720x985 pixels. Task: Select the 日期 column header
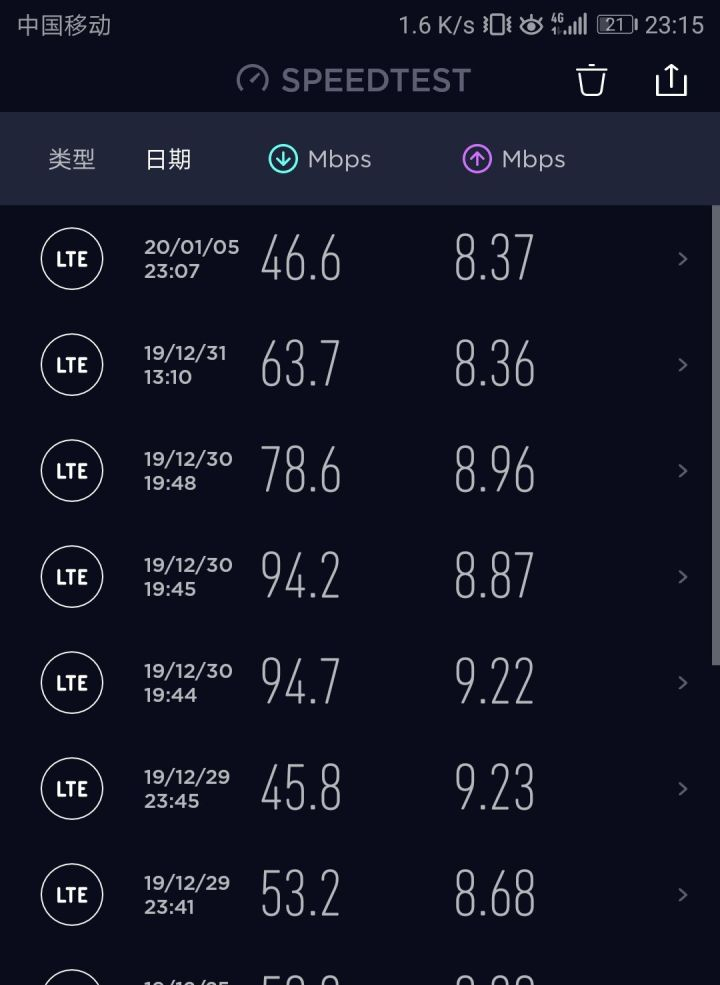pos(168,159)
